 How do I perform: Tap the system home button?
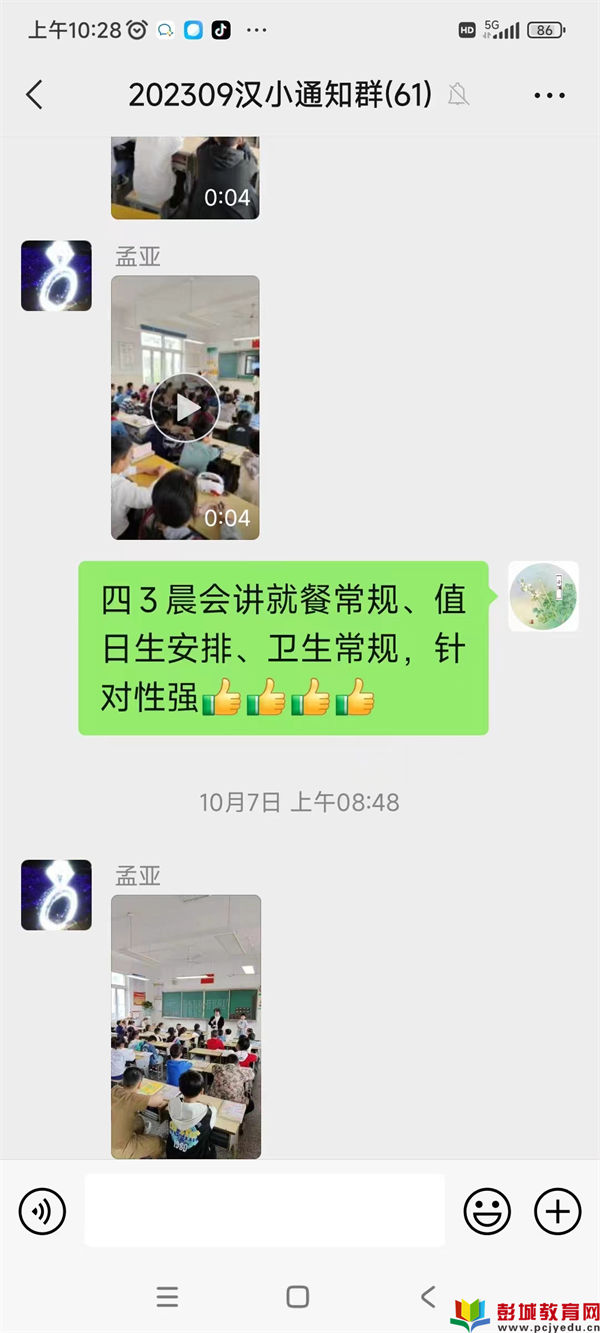[298, 1297]
